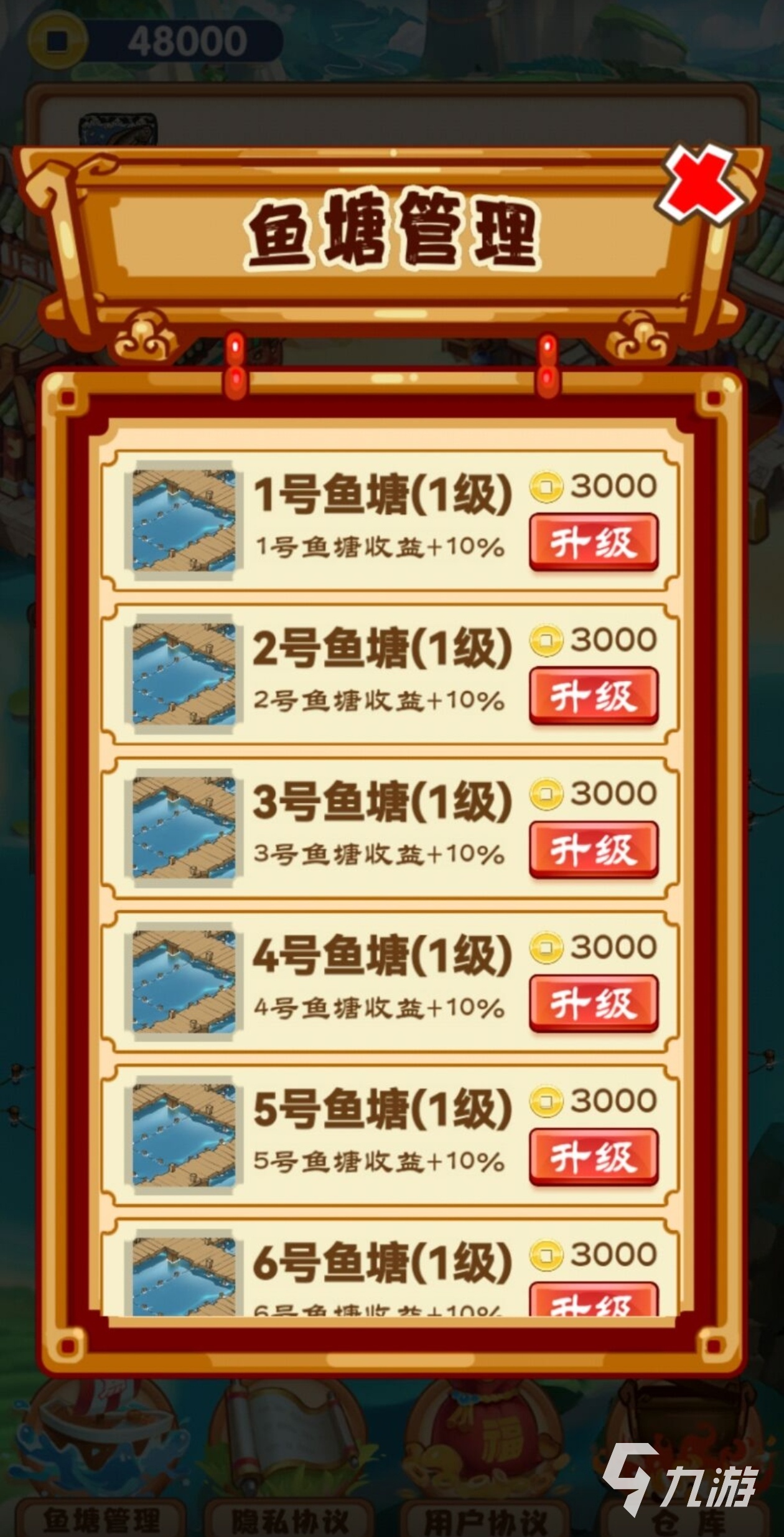Tap 升级 for 2号鱼塘

pyautogui.click(x=593, y=695)
